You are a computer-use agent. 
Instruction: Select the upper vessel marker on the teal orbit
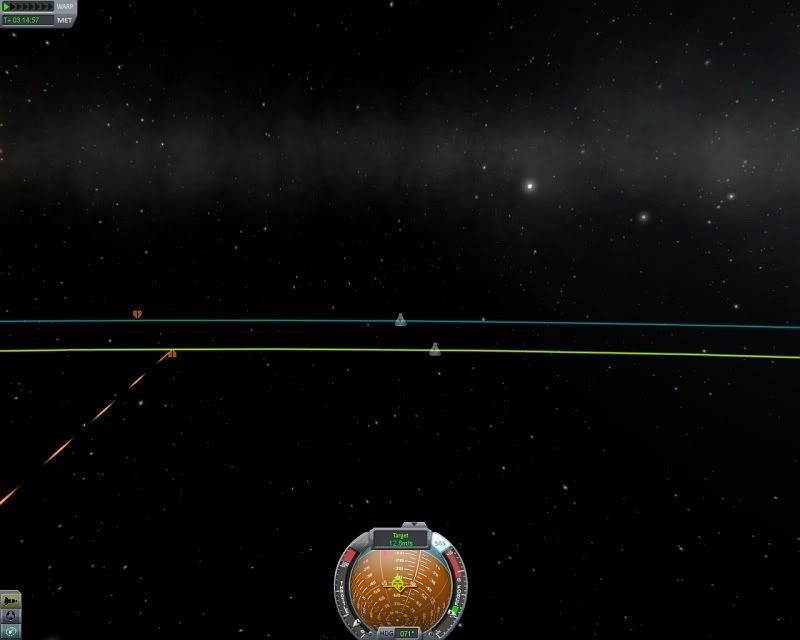tap(401, 320)
